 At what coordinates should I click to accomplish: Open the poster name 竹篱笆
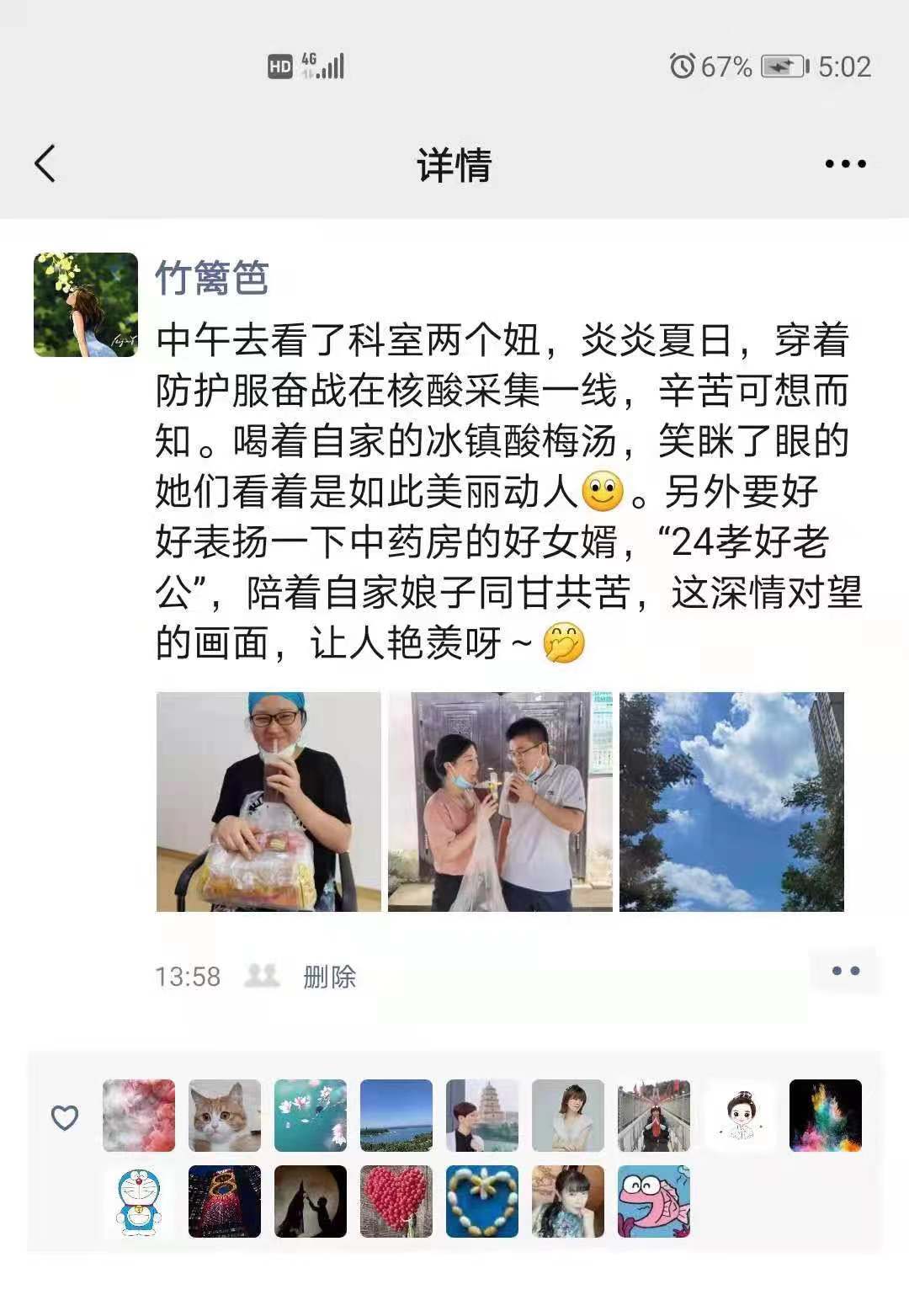212,277
